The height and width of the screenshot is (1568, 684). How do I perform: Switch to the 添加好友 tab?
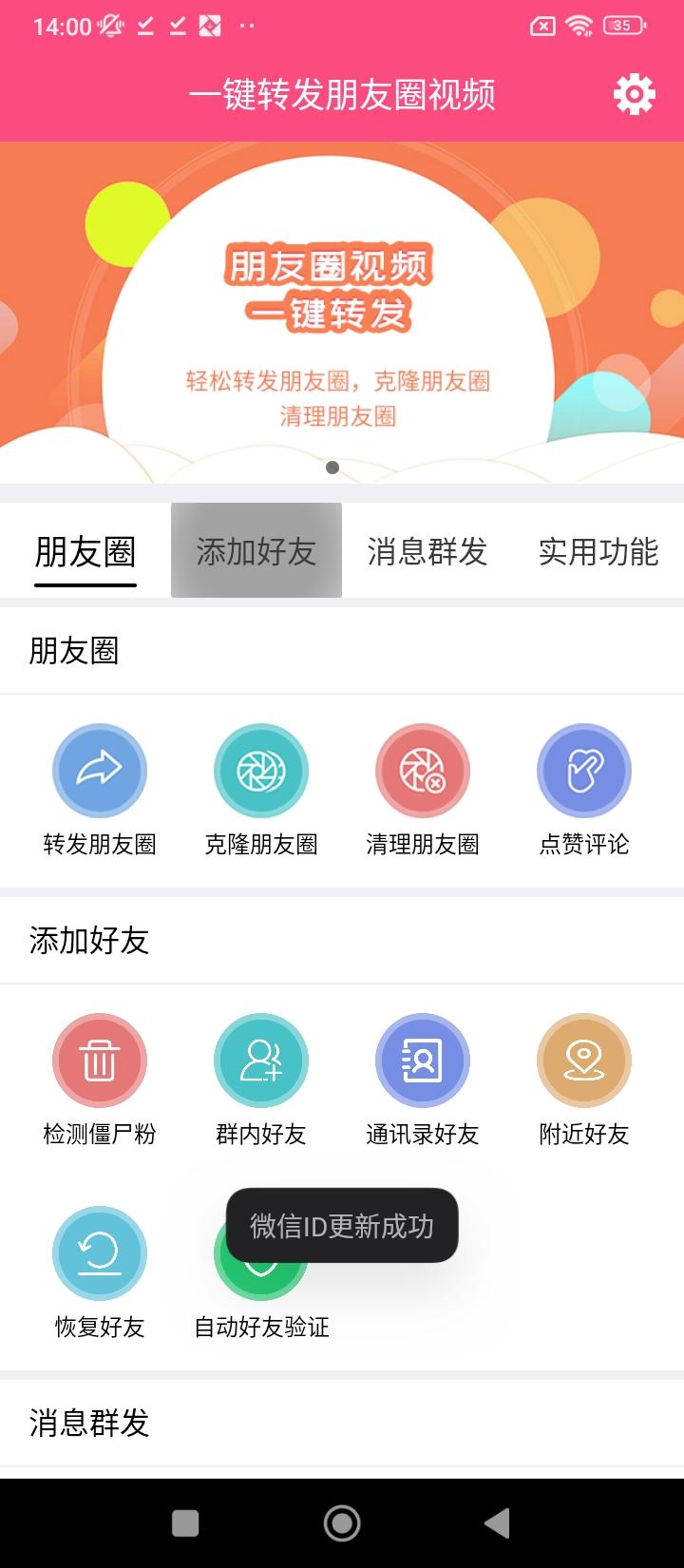click(x=256, y=551)
